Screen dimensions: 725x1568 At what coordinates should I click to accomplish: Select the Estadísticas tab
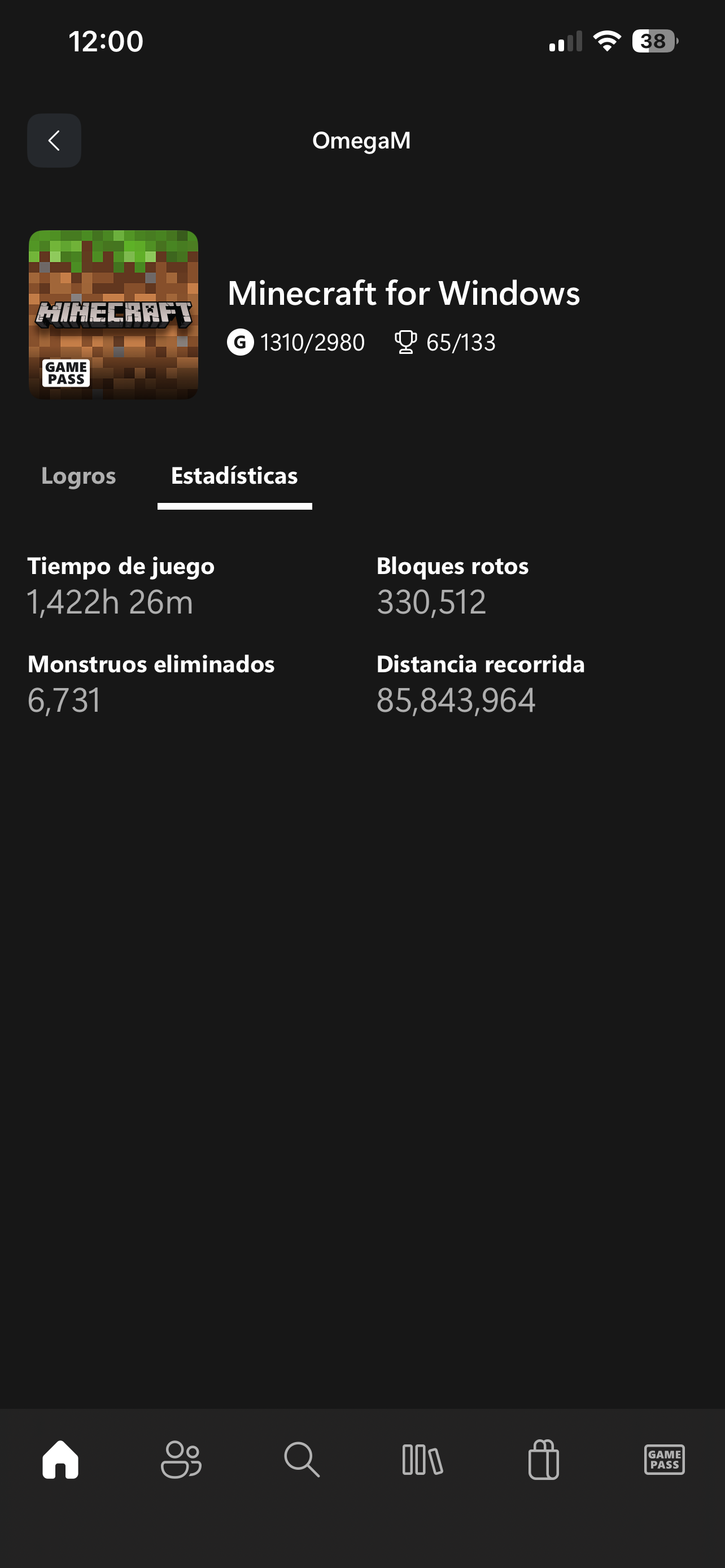coord(234,475)
